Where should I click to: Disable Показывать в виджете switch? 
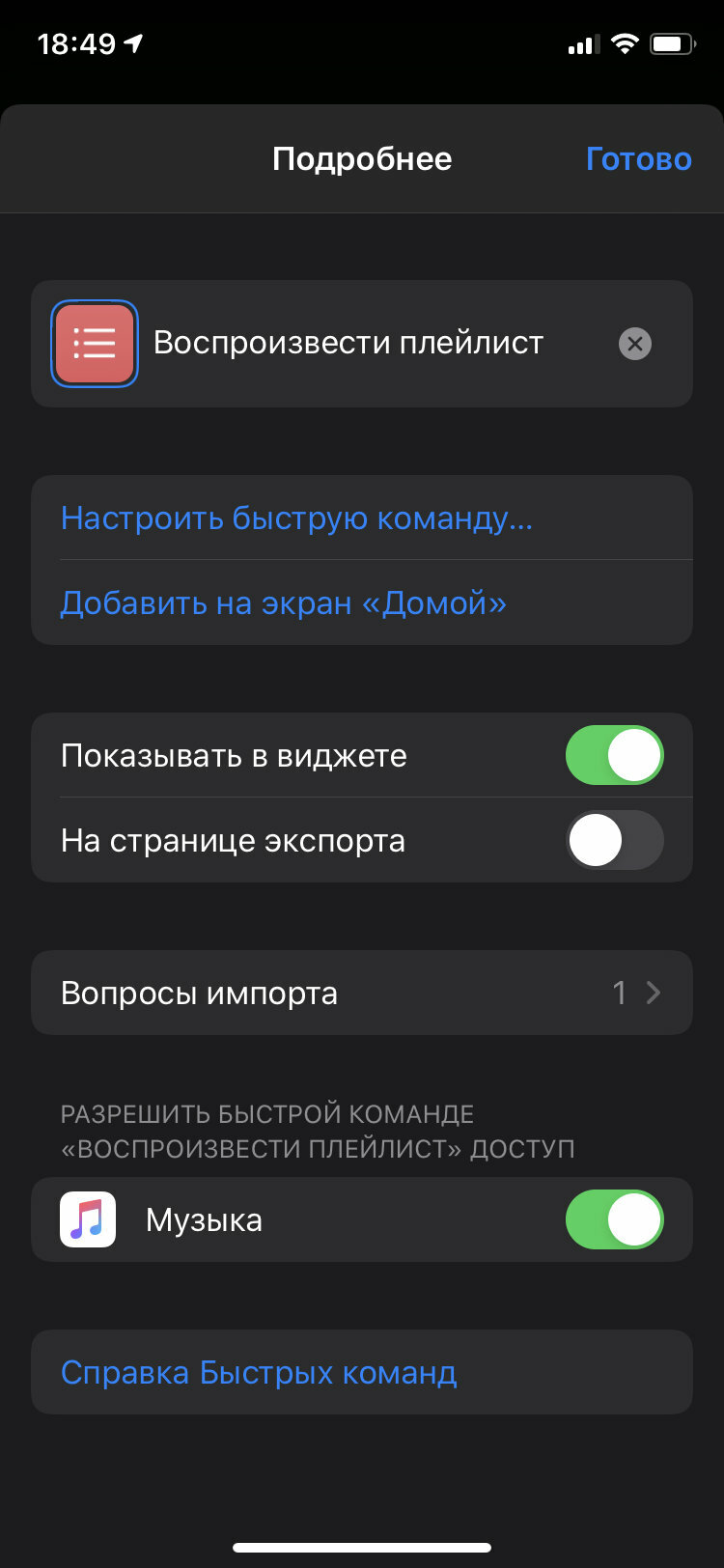coord(614,755)
